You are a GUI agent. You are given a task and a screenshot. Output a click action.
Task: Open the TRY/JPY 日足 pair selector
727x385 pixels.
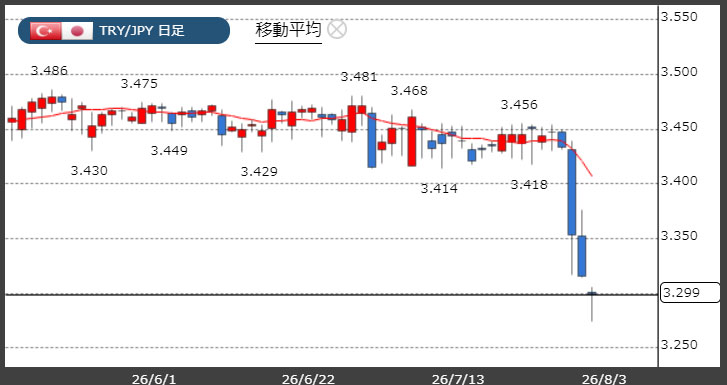click(124, 31)
